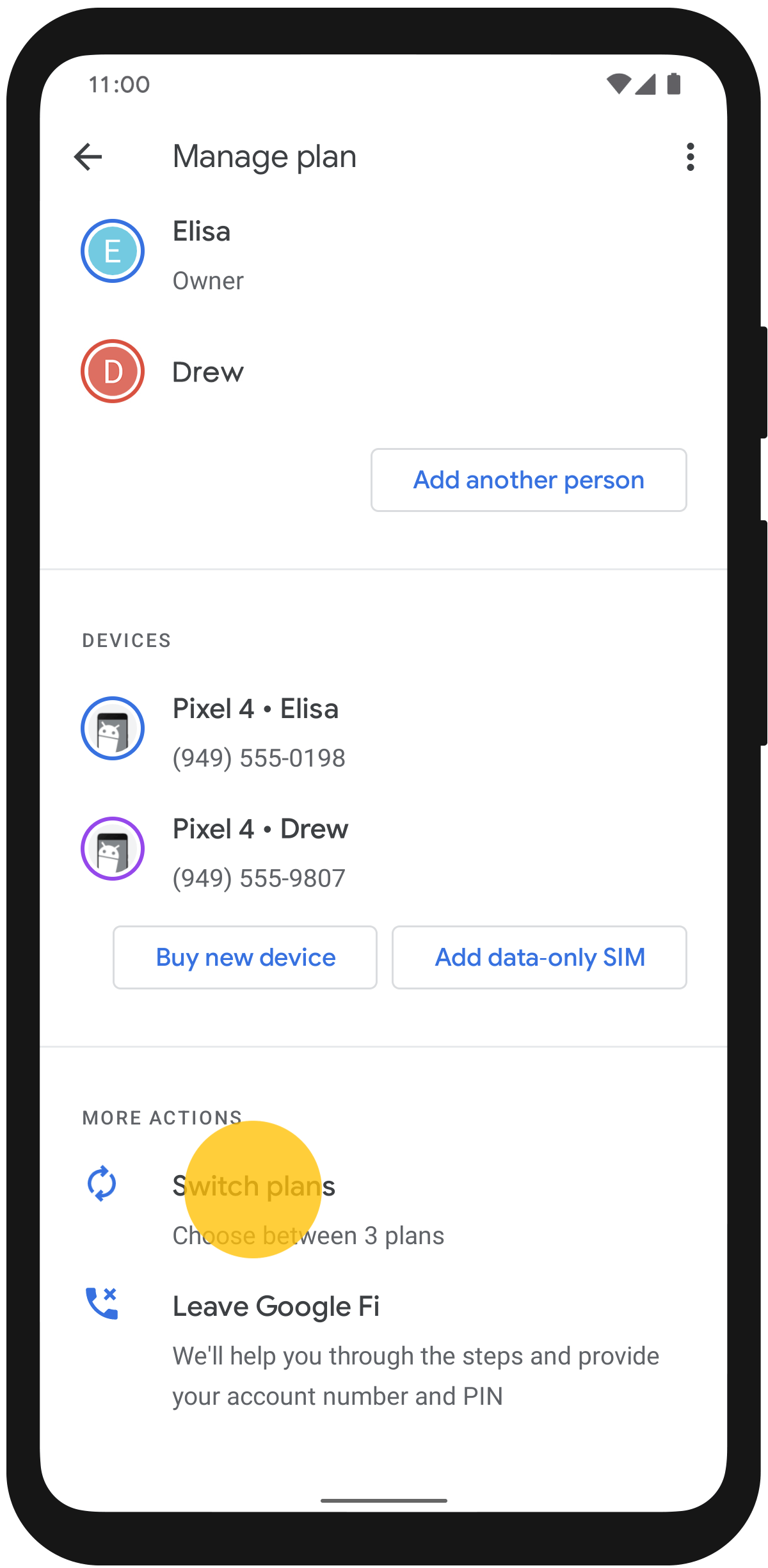Tap Add another person
Screen dimensions: 768x1568
[x=529, y=480]
